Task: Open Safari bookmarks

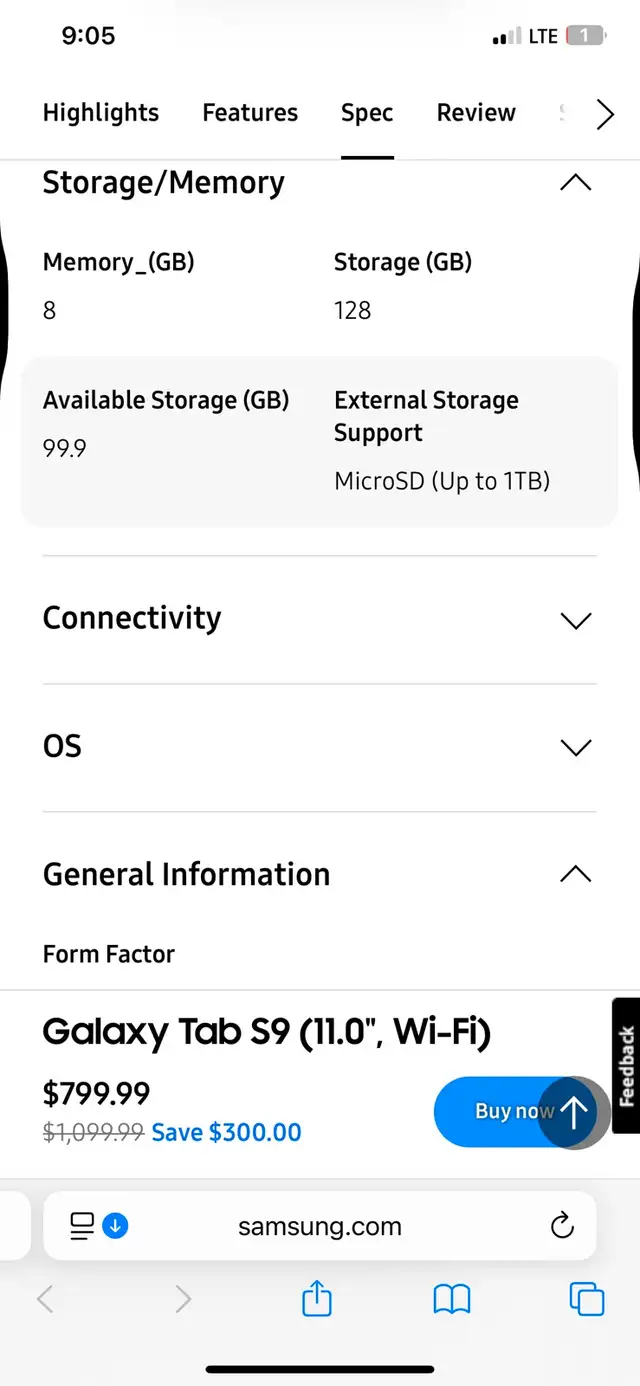Action: click(x=452, y=1300)
